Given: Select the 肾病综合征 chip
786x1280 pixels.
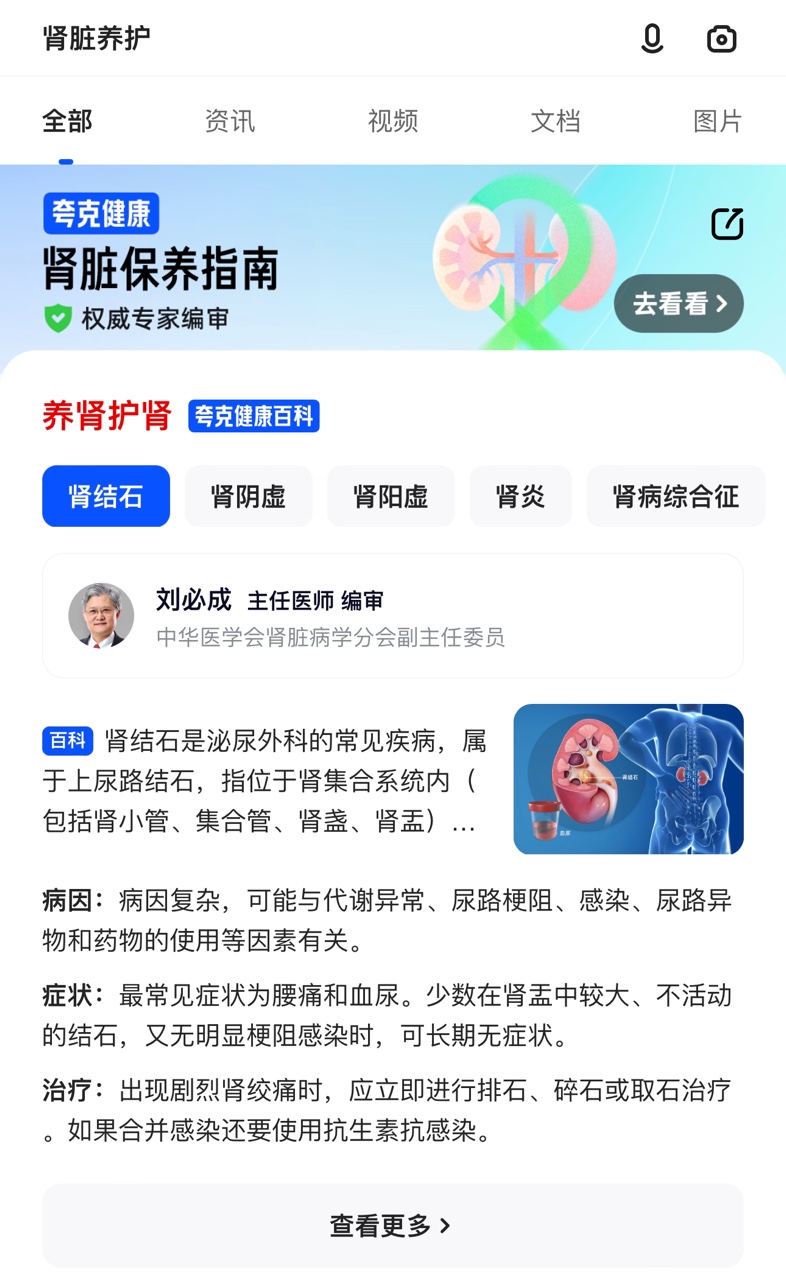Looking at the screenshot, I should click(x=675, y=496).
